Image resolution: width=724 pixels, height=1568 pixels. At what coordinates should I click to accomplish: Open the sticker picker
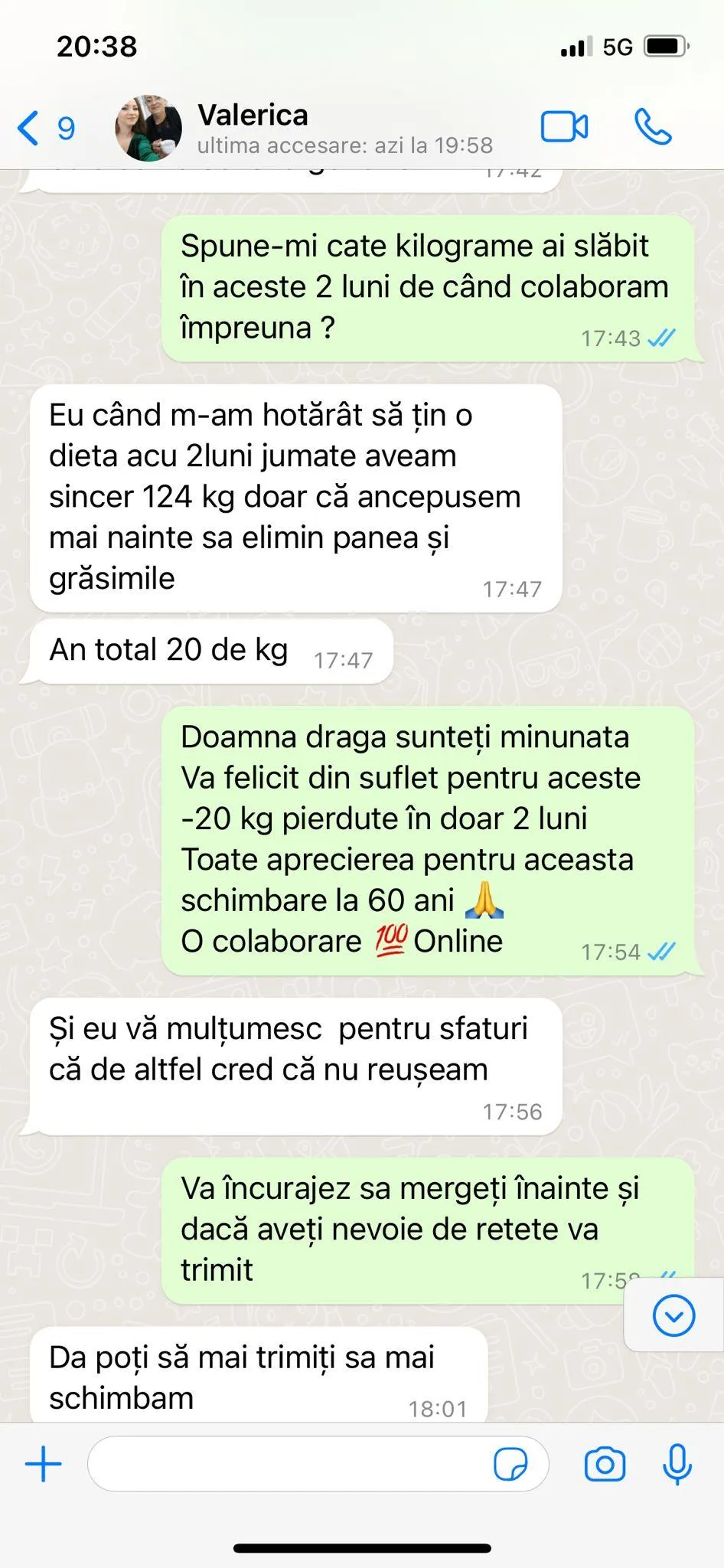(x=510, y=1464)
